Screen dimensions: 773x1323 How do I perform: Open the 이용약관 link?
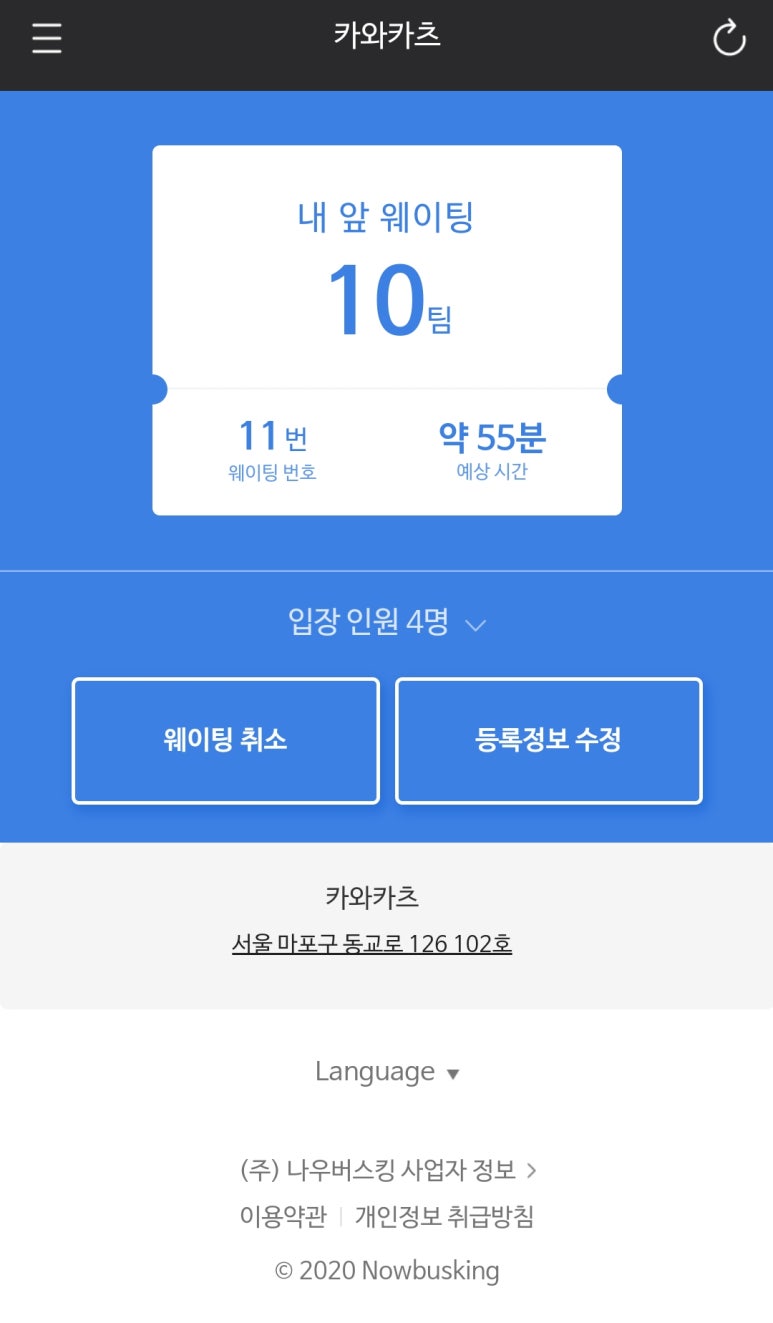pyautogui.click(x=283, y=1216)
